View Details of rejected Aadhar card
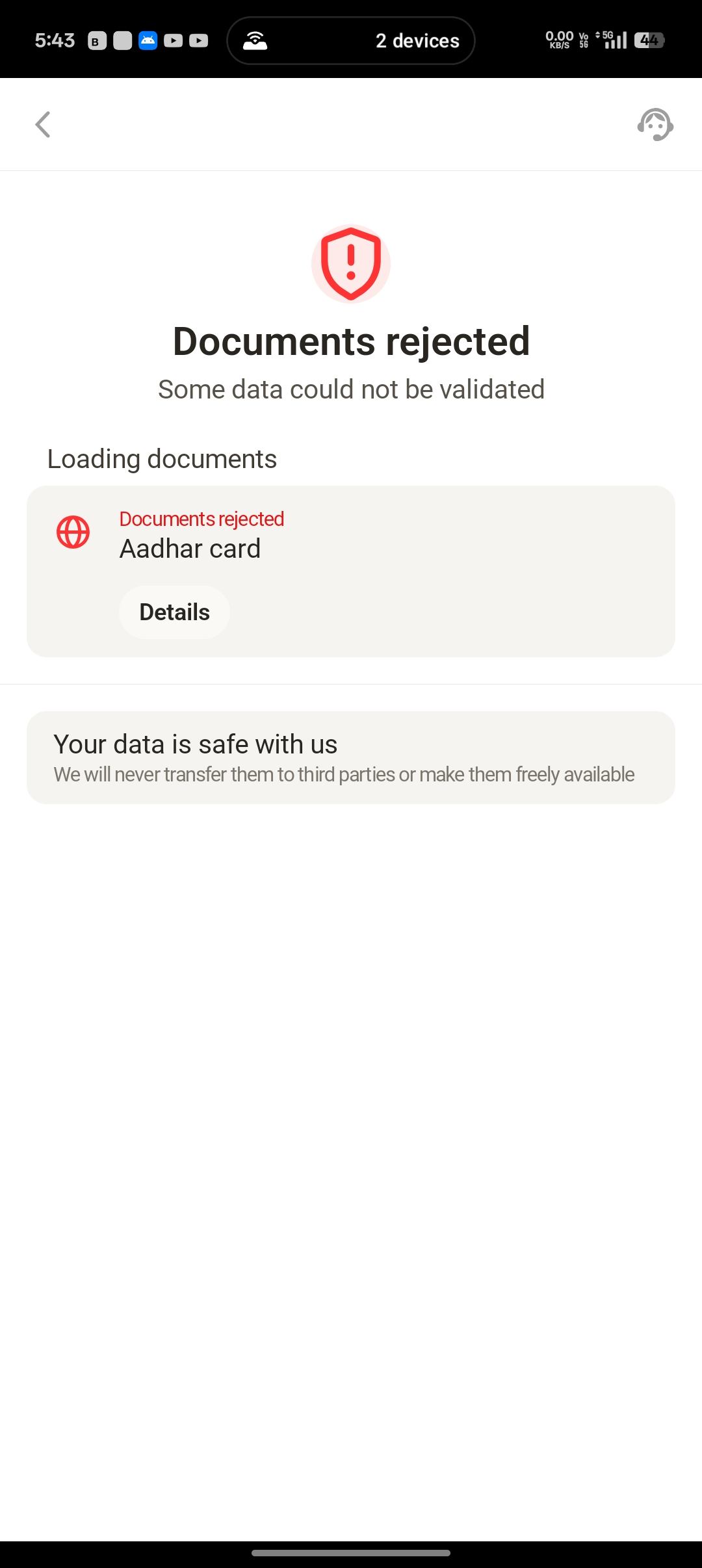The width and height of the screenshot is (702, 1568). coord(174,612)
